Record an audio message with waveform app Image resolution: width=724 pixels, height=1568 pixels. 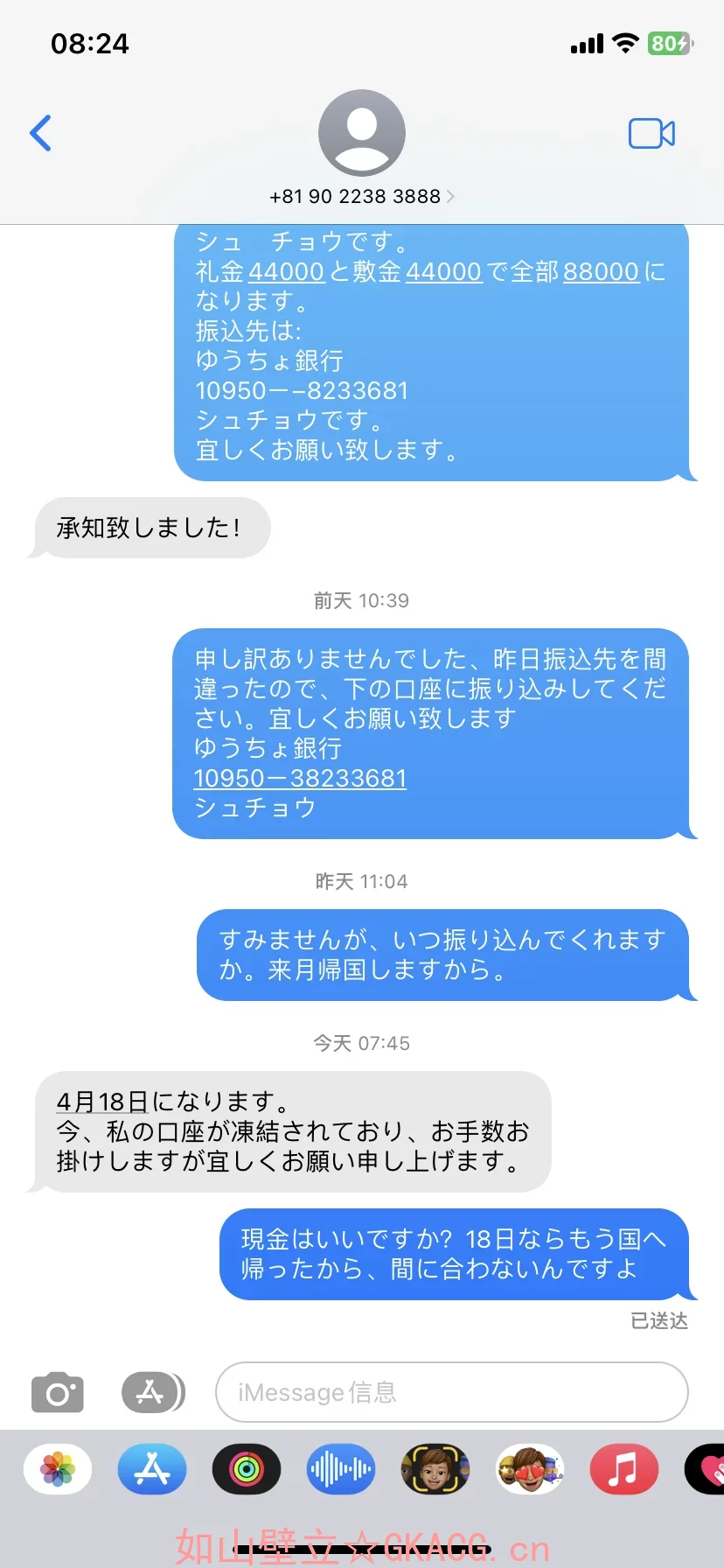tap(341, 1469)
